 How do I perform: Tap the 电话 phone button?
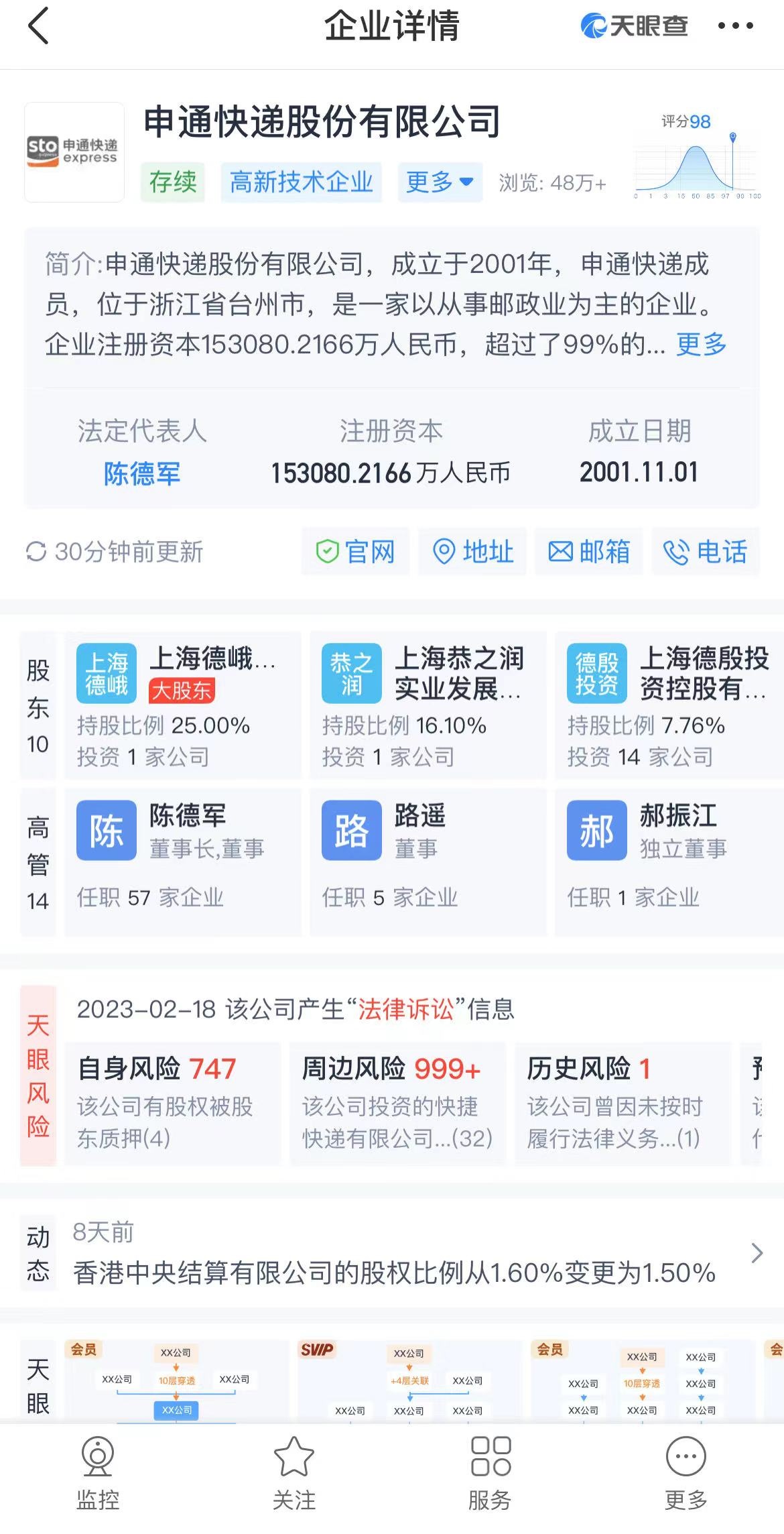click(706, 552)
